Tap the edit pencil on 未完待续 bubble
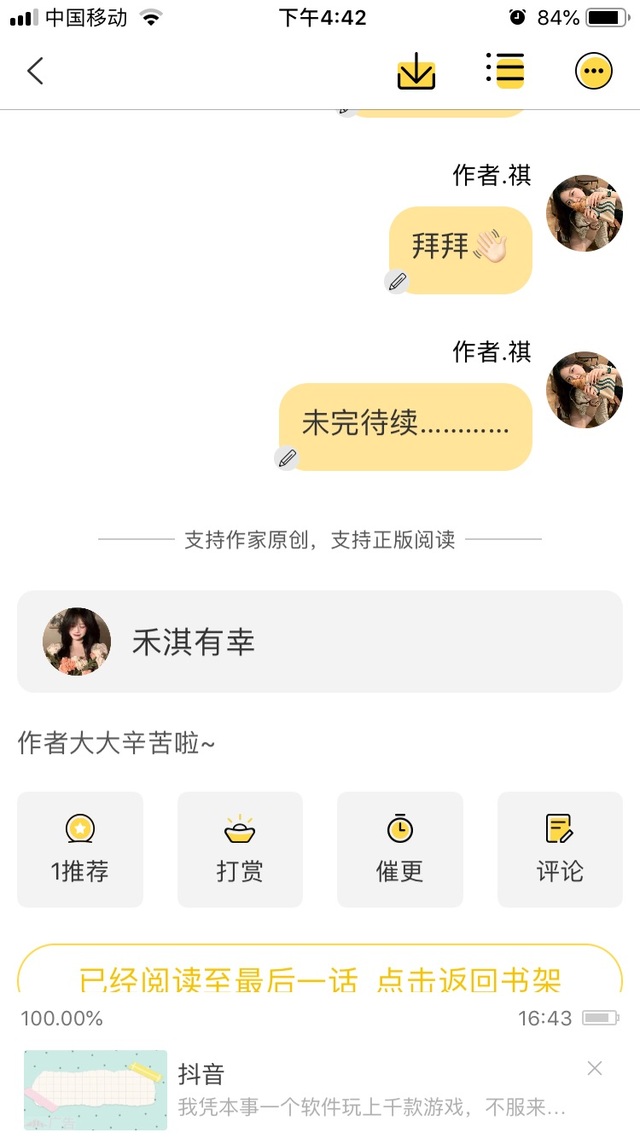The image size is (640, 1138). tap(287, 458)
